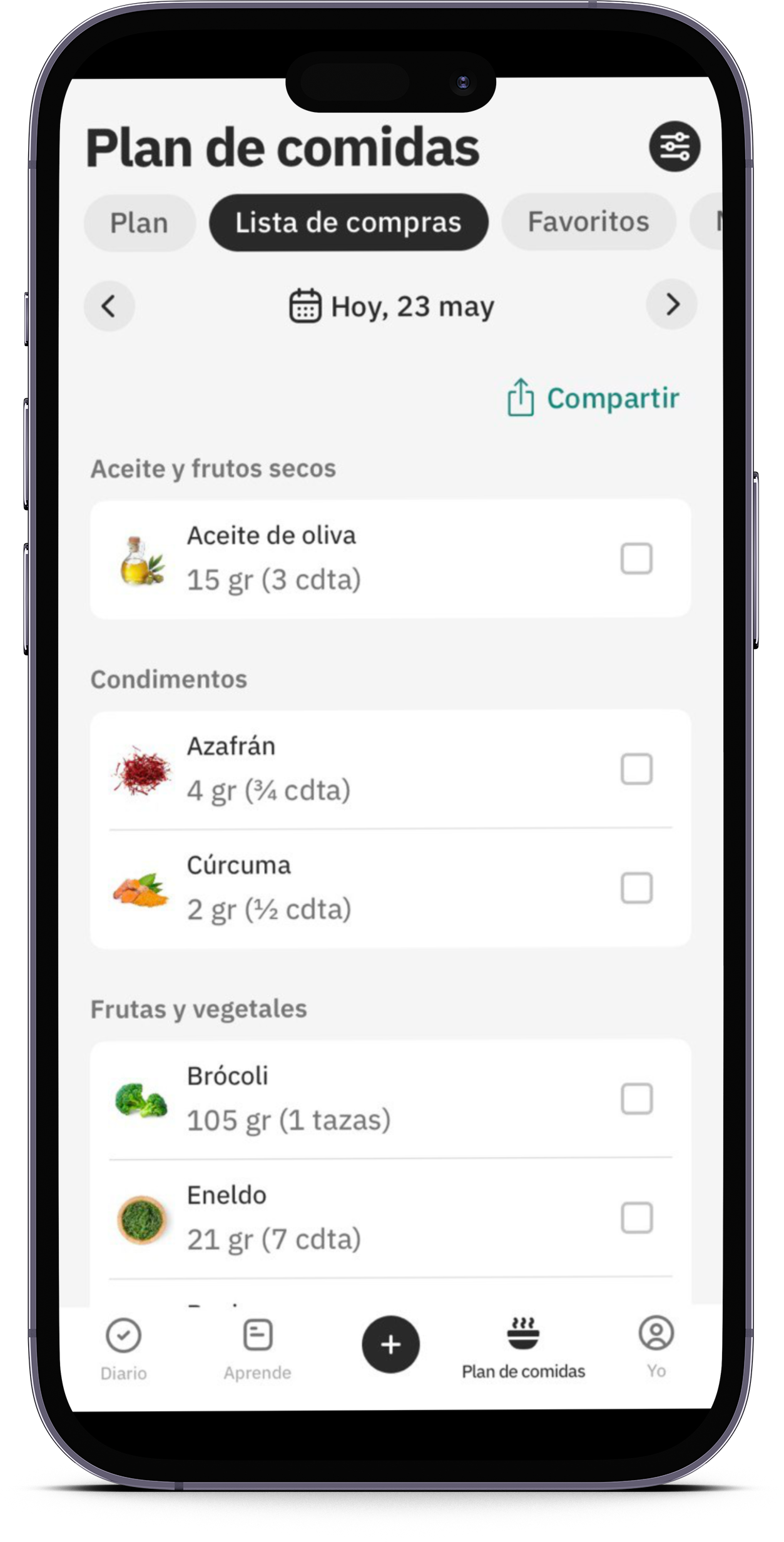Go to the next day
Screen dimensions: 784x1542
671,305
